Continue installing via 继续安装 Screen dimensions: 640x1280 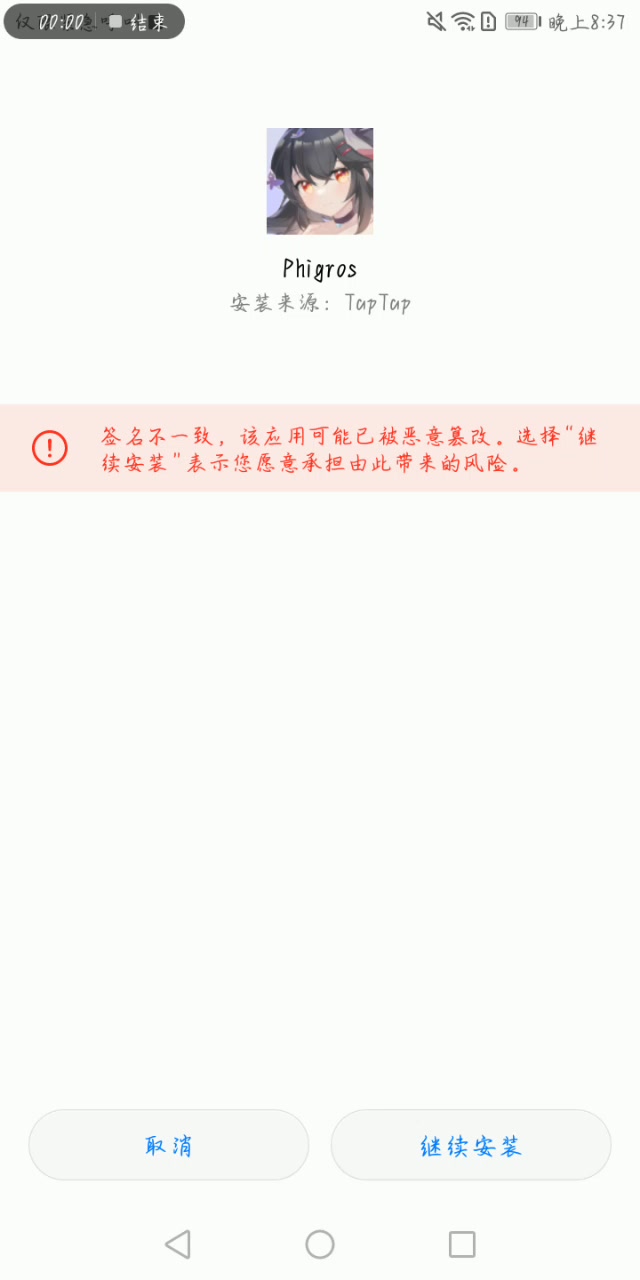471,1145
